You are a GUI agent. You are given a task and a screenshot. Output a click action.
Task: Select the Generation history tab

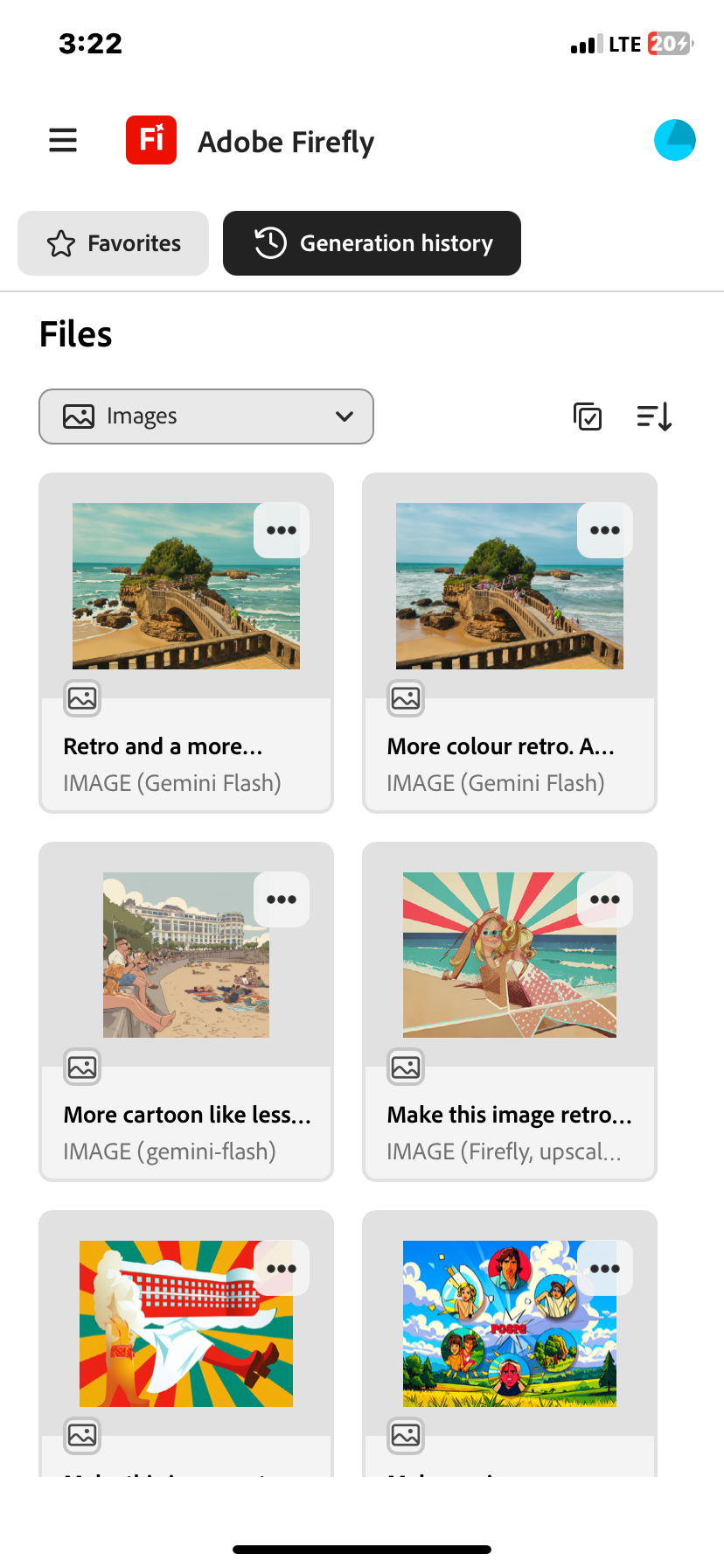[372, 243]
